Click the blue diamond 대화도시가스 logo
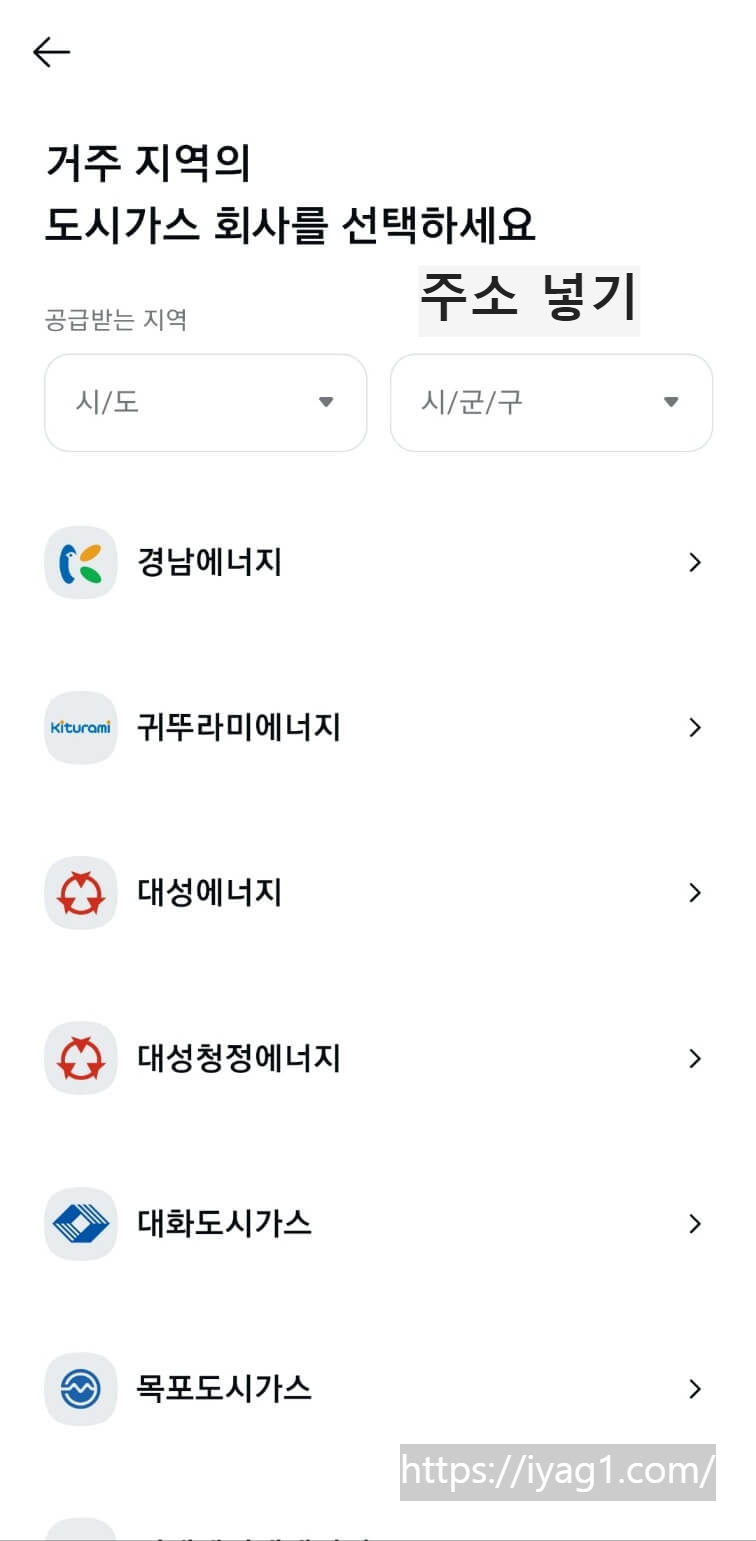The image size is (756, 1541). 80,1223
